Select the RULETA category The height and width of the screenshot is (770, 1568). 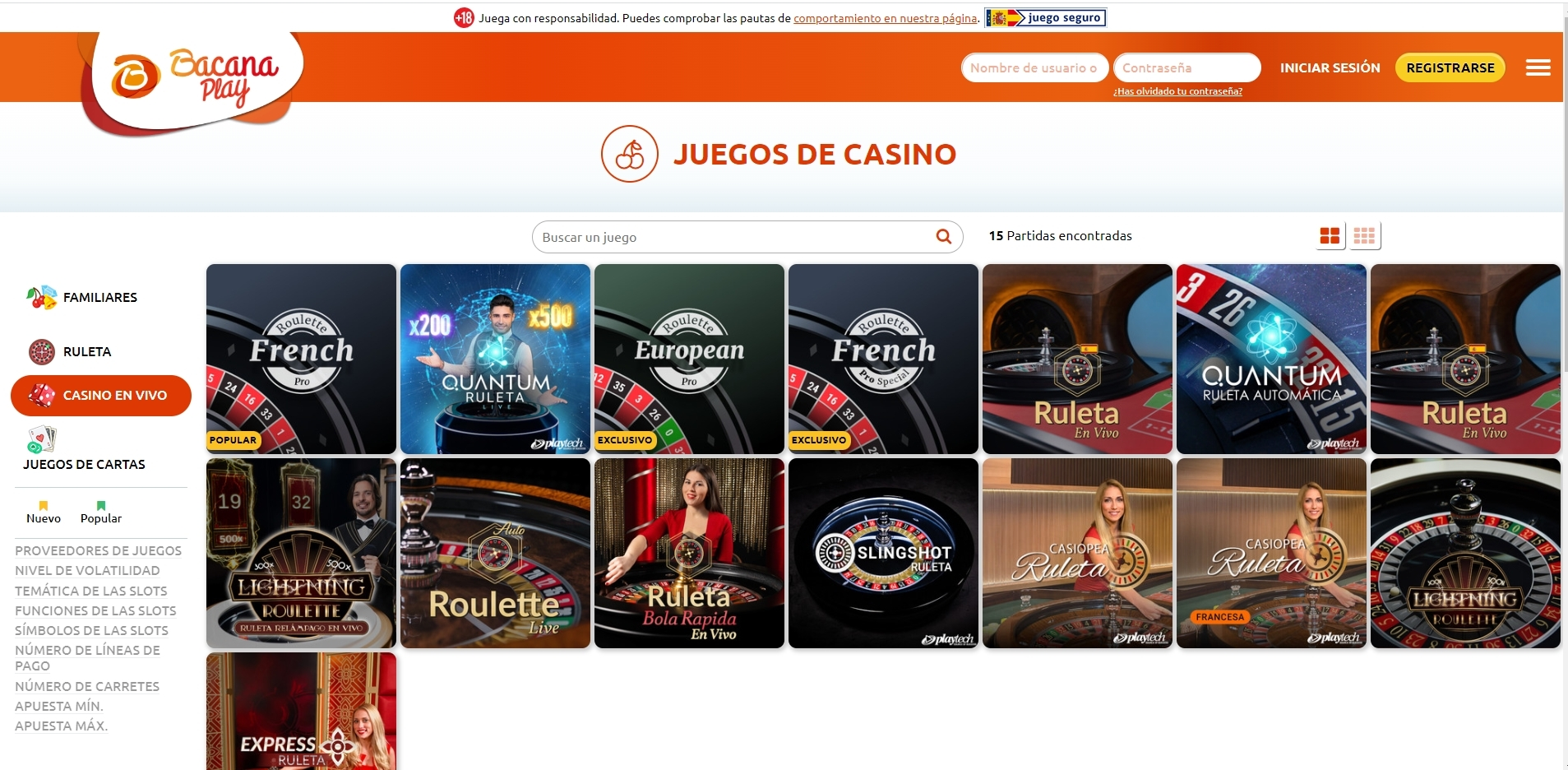click(x=86, y=351)
